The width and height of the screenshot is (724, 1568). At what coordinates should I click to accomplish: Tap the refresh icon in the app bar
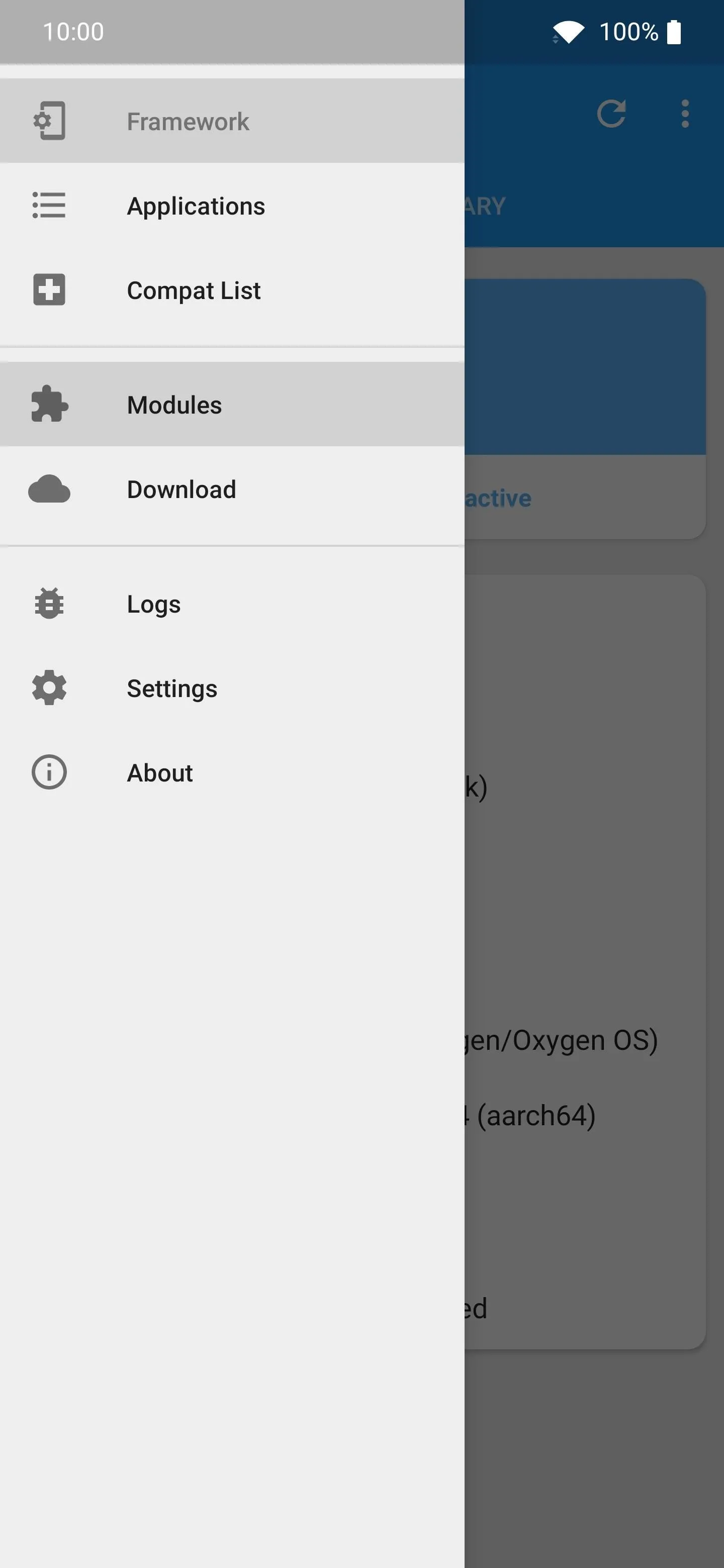click(611, 114)
